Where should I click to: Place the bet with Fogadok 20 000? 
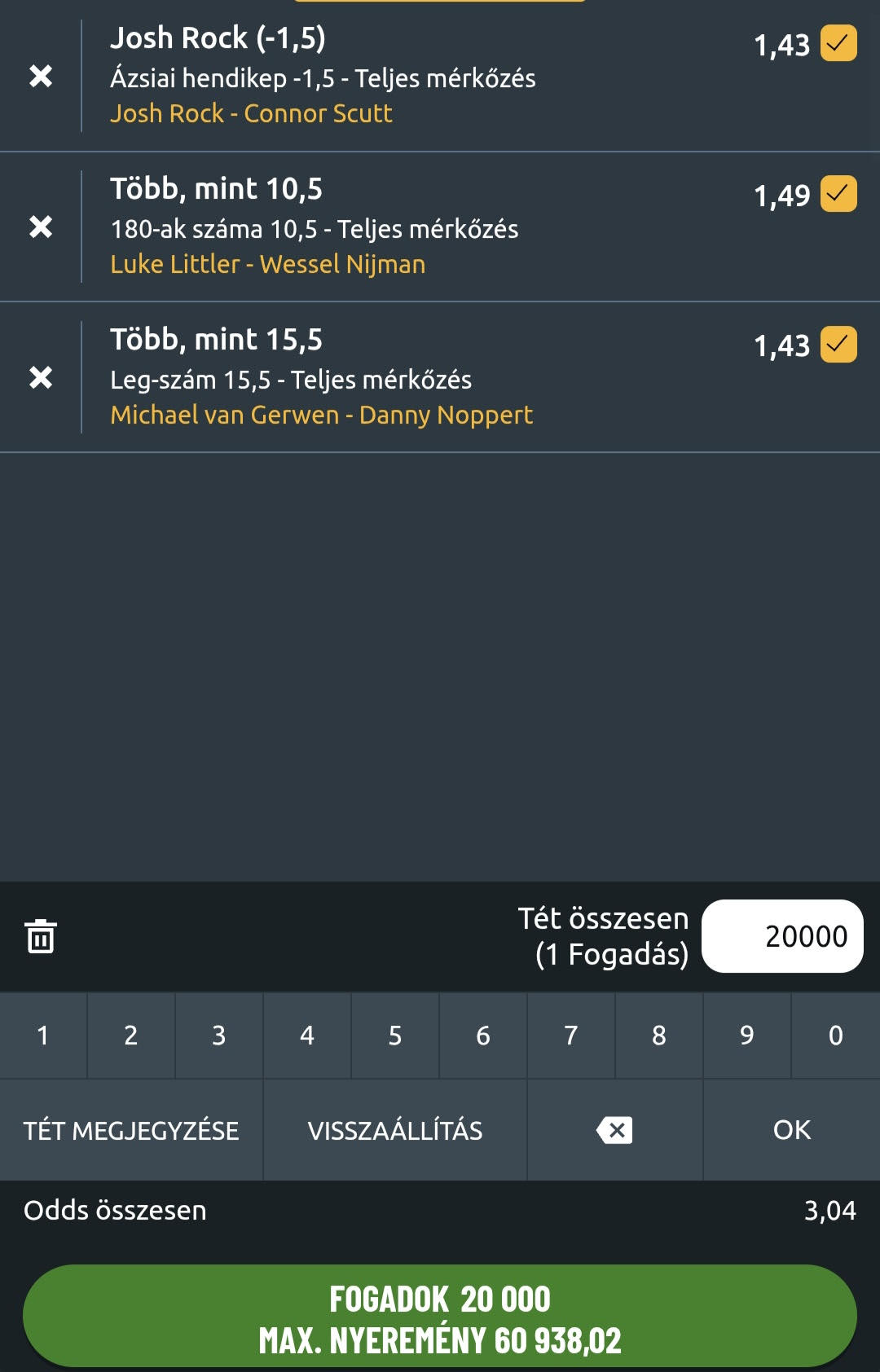pyautogui.click(x=440, y=1316)
